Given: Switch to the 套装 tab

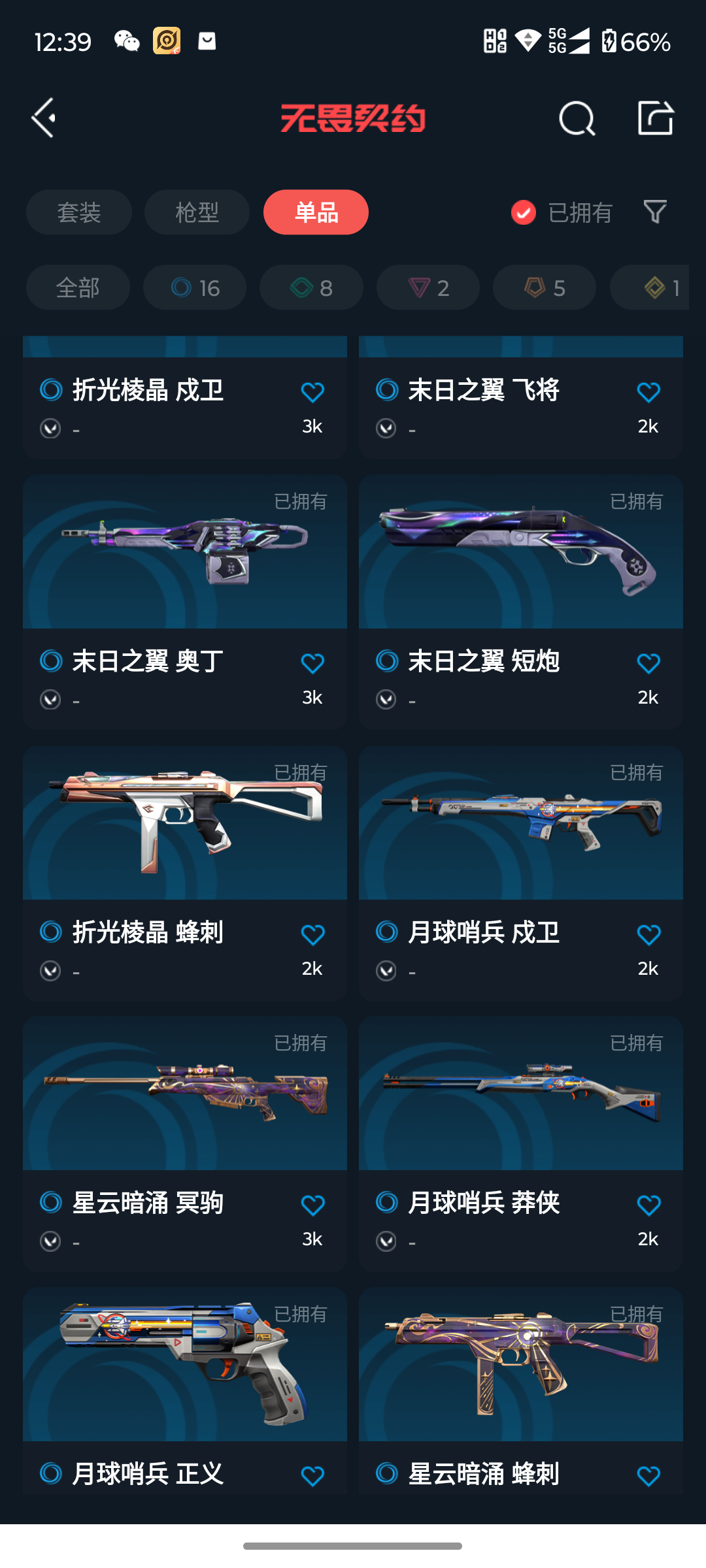Looking at the screenshot, I should click(x=78, y=212).
